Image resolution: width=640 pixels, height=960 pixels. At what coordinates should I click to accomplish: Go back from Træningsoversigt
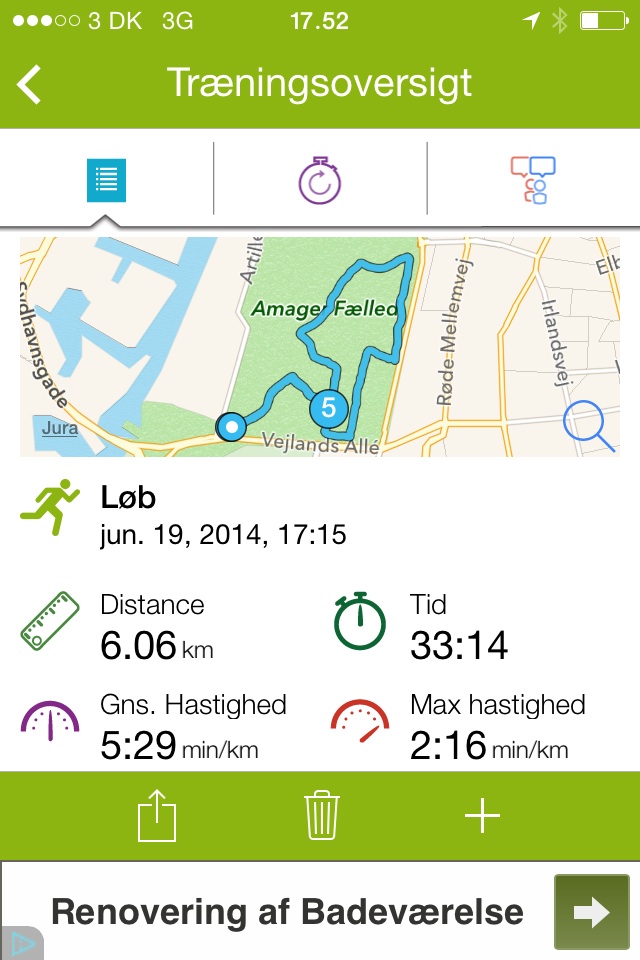tap(29, 84)
